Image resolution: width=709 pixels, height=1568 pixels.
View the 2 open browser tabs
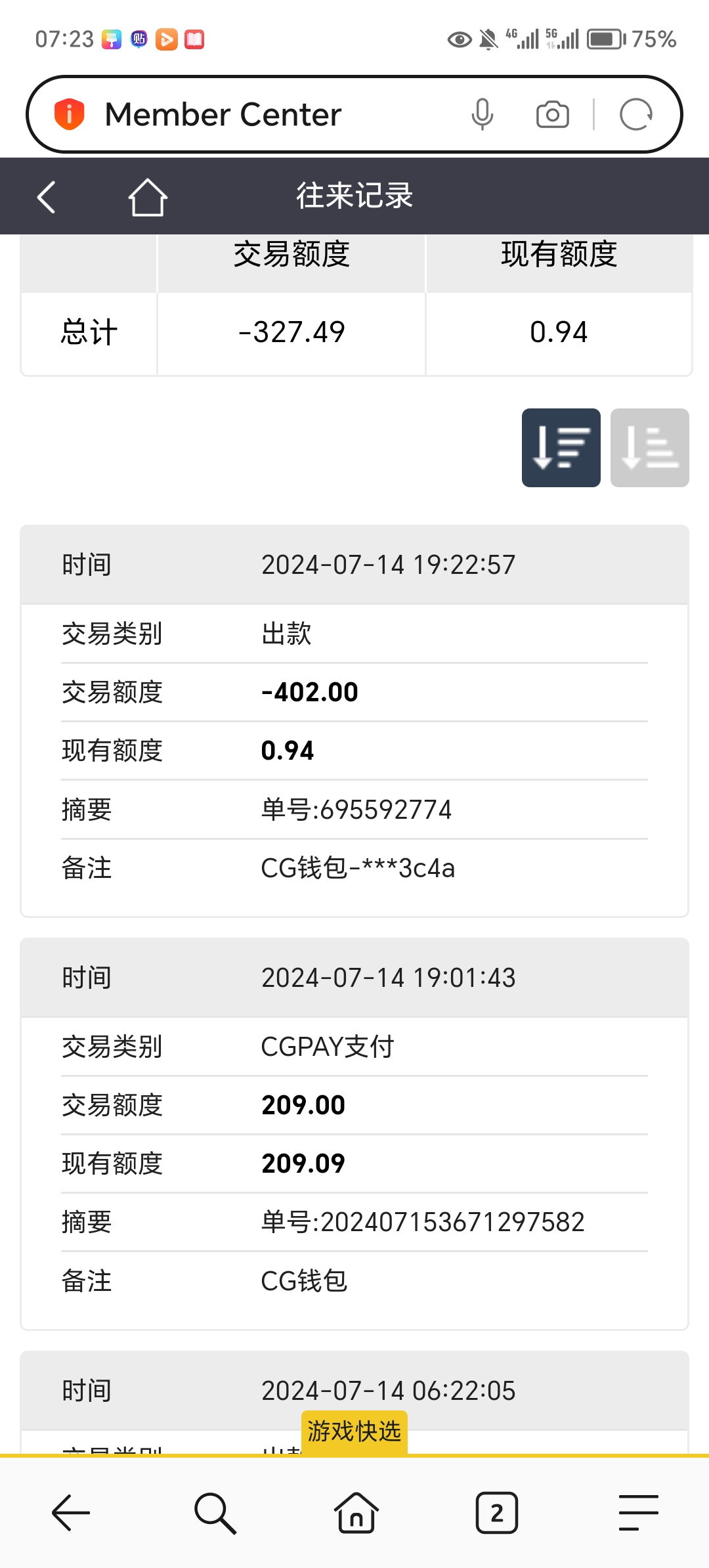[497, 1513]
